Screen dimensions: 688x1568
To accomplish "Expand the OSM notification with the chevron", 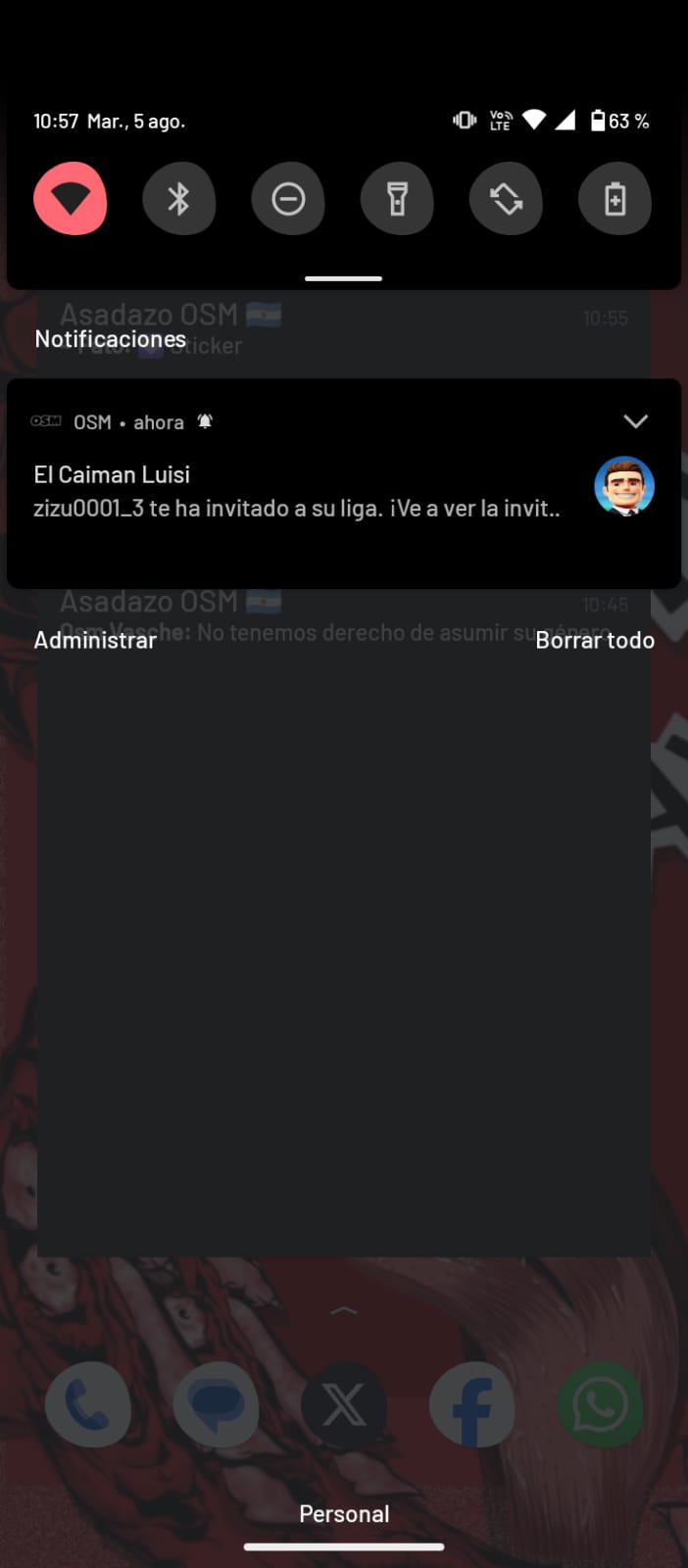I will click(x=635, y=421).
